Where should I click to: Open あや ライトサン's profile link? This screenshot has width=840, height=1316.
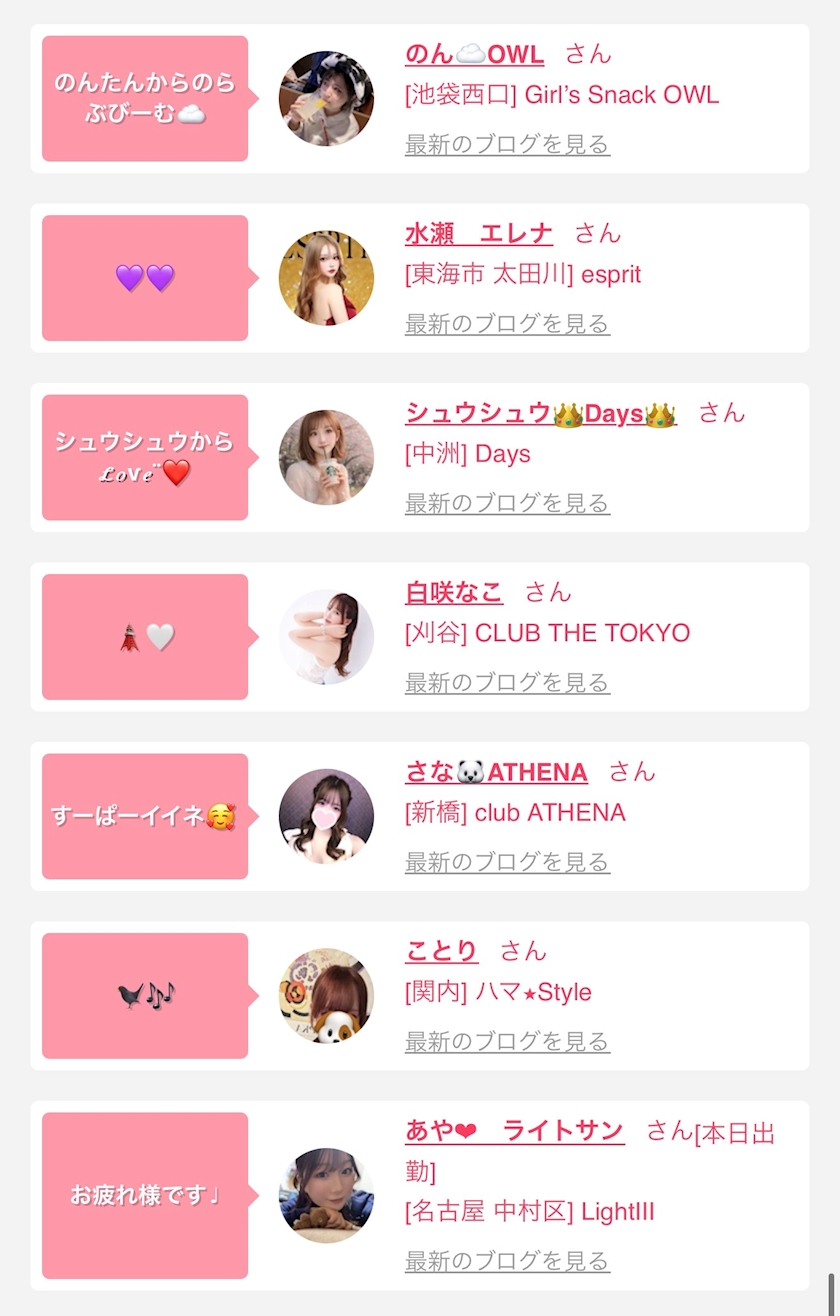514,1131
